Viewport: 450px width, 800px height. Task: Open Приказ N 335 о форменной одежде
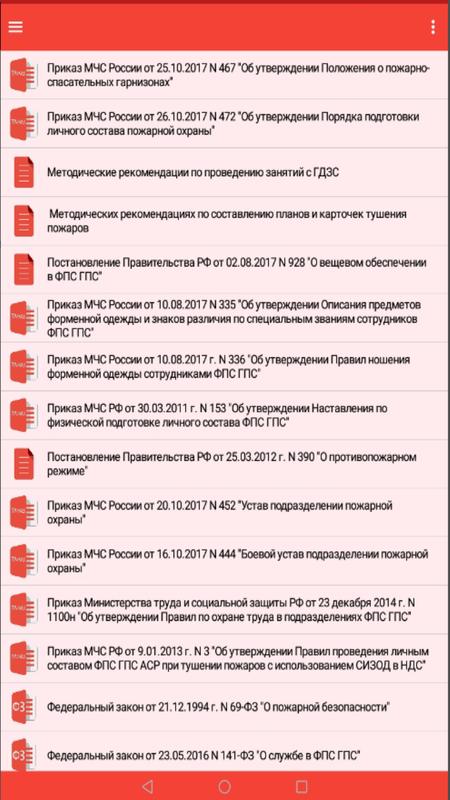(x=225, y=318)
